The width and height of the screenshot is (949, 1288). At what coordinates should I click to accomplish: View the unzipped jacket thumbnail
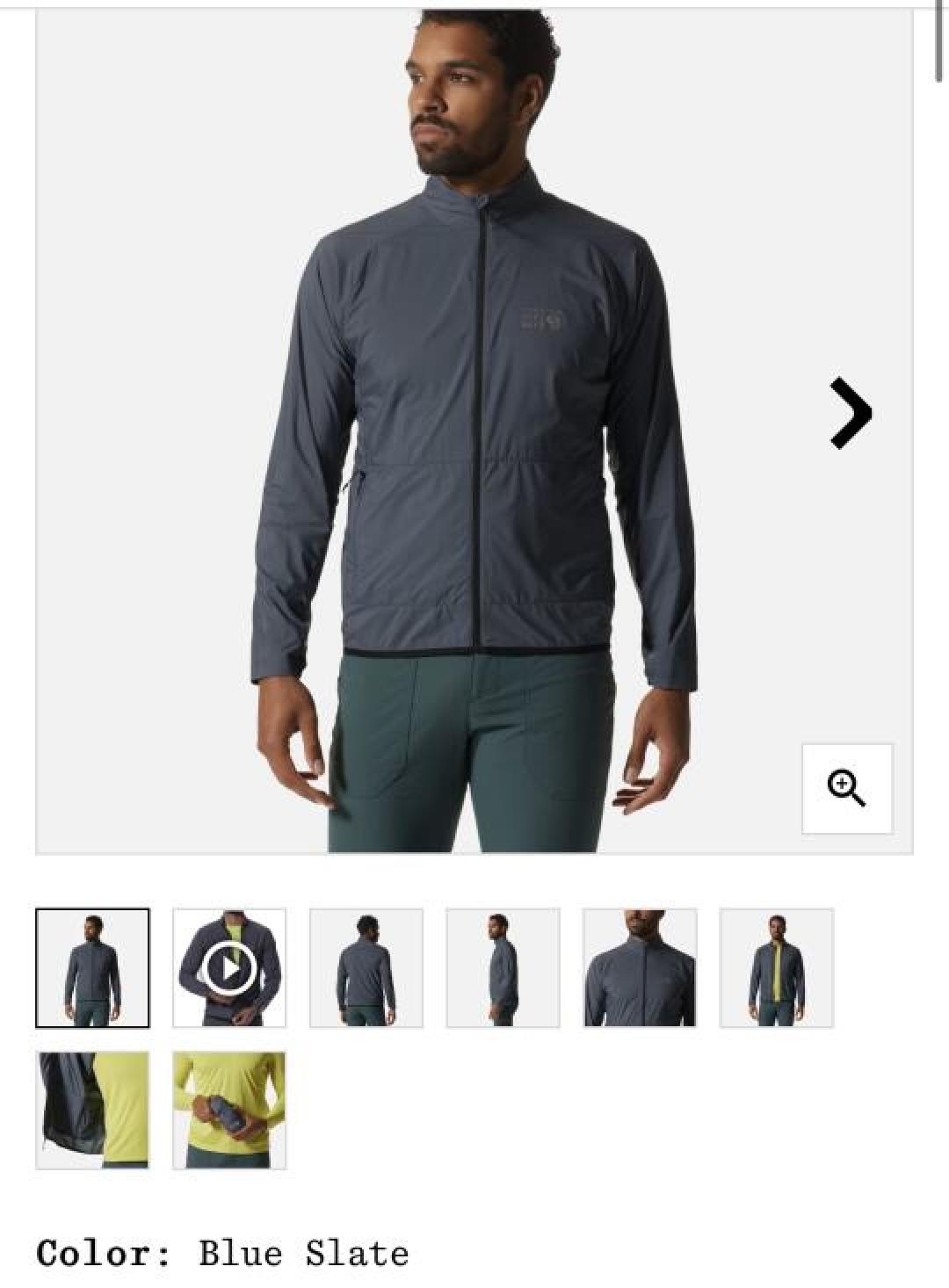[x=776, y=968]
